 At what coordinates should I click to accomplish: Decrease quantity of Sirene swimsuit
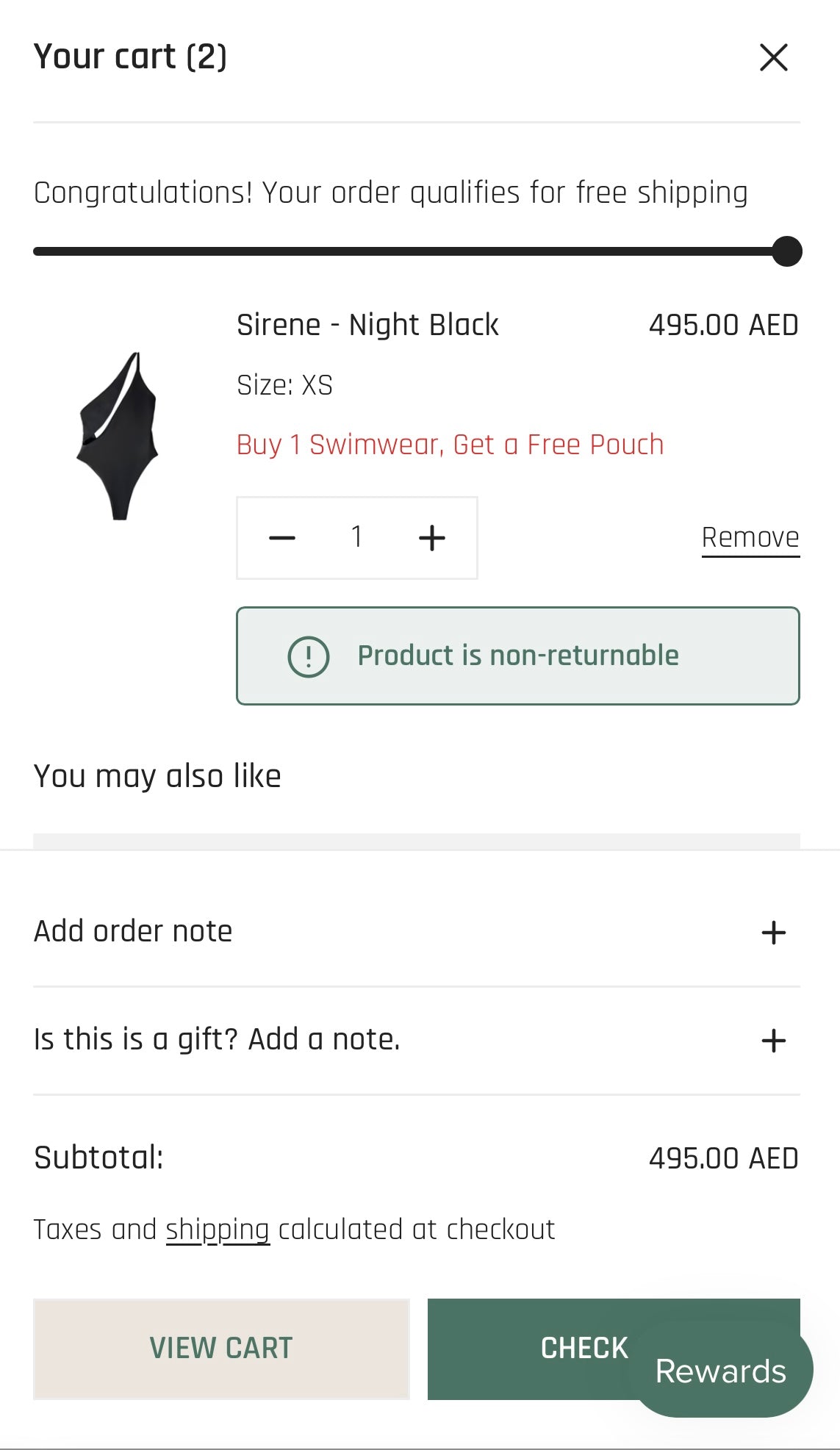coord(283,537)
